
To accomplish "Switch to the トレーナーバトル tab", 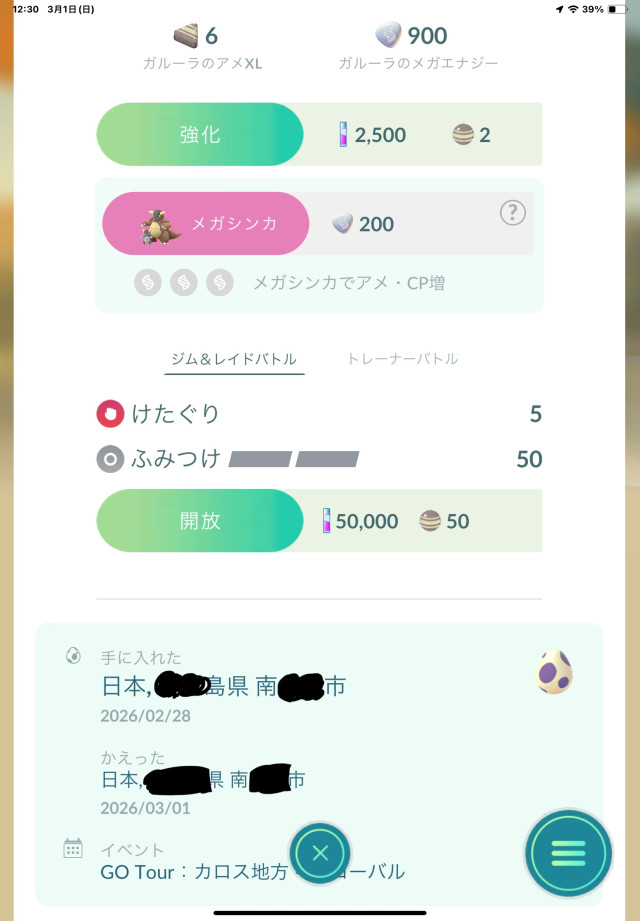I will pos(402,359).
